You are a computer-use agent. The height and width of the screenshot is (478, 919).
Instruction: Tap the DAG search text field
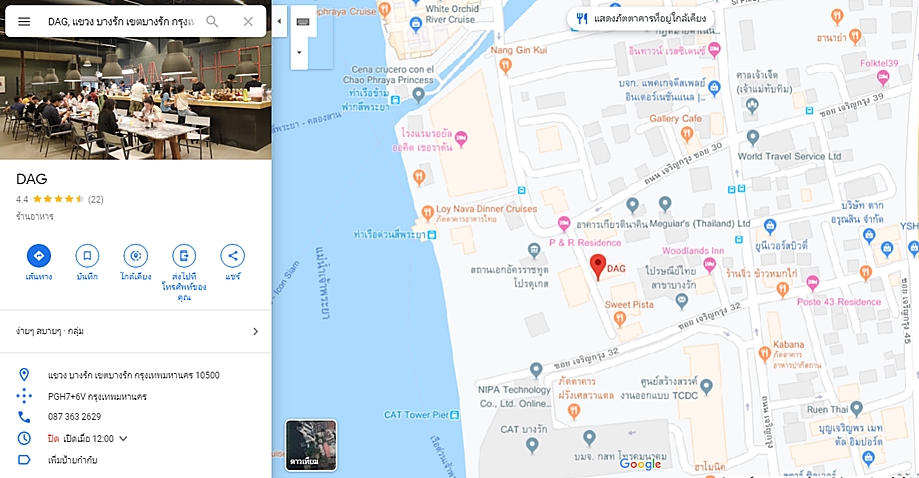120,21
